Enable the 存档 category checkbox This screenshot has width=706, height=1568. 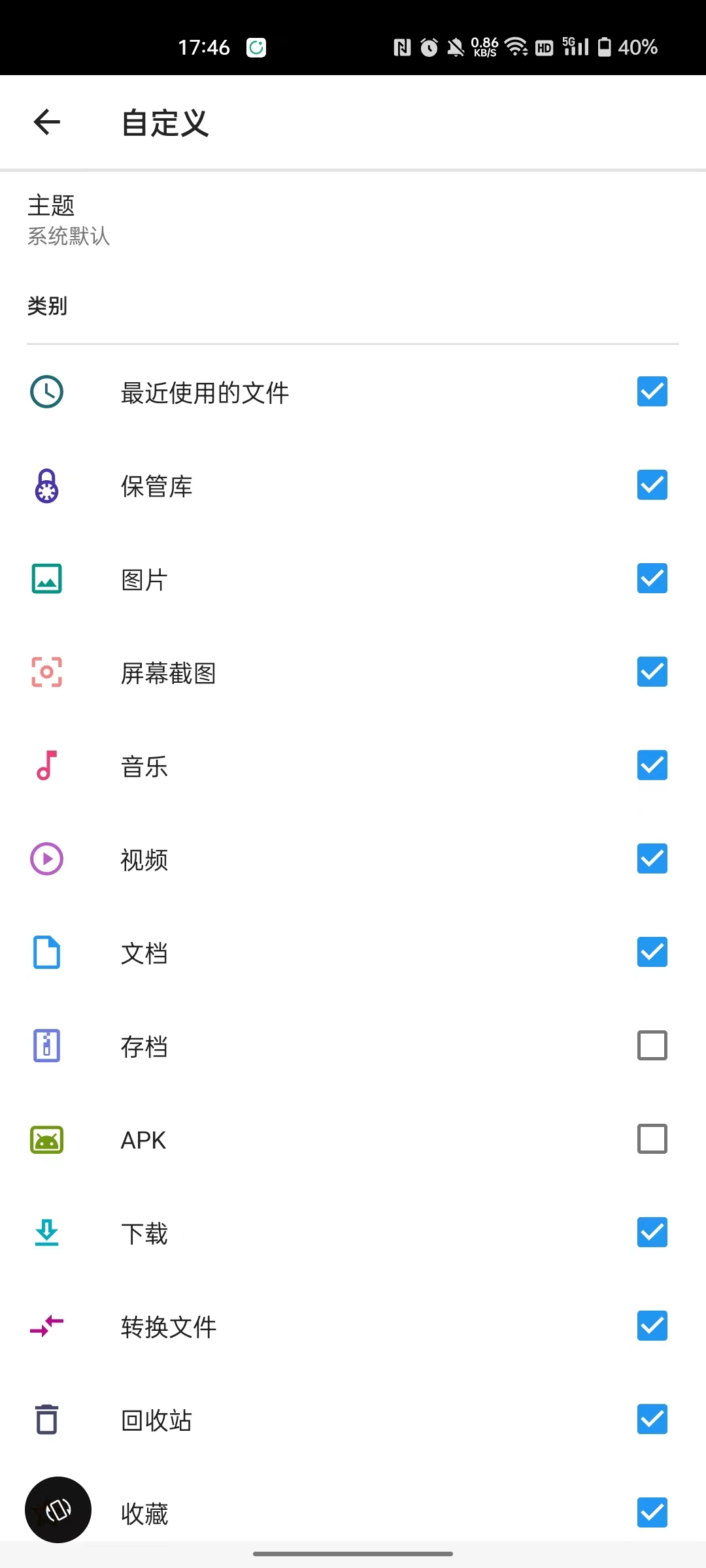coord(652,1045)
